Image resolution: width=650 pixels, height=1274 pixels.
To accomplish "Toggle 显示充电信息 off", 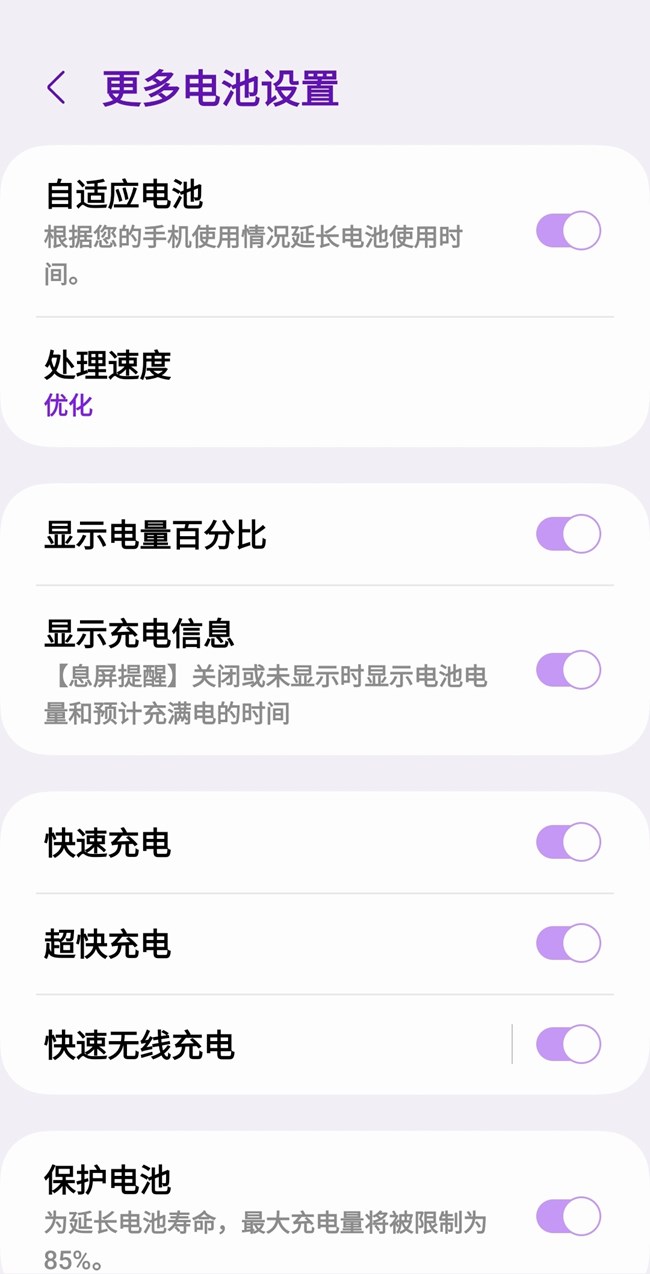I will pyautogui.click(x=568, y=670).
